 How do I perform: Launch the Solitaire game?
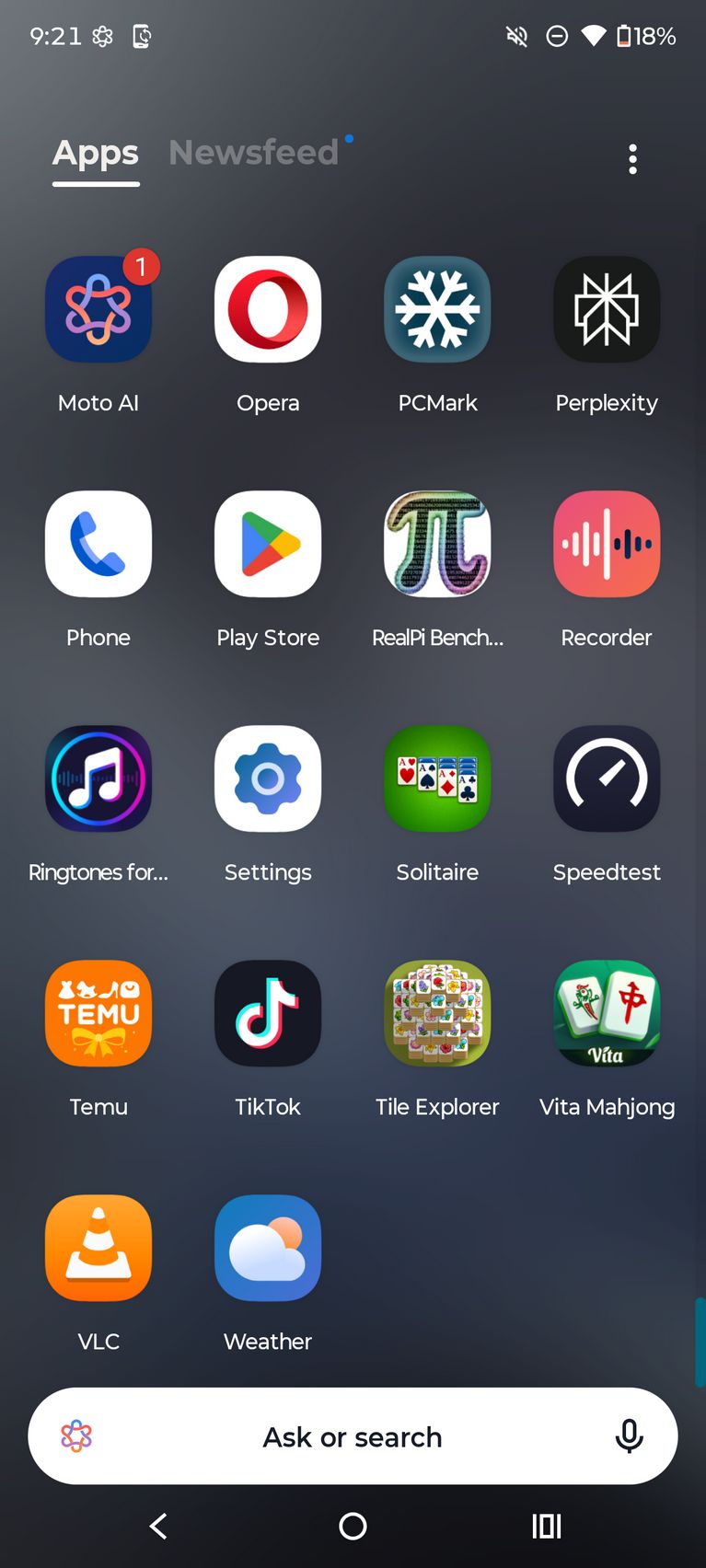coord(437,779)
